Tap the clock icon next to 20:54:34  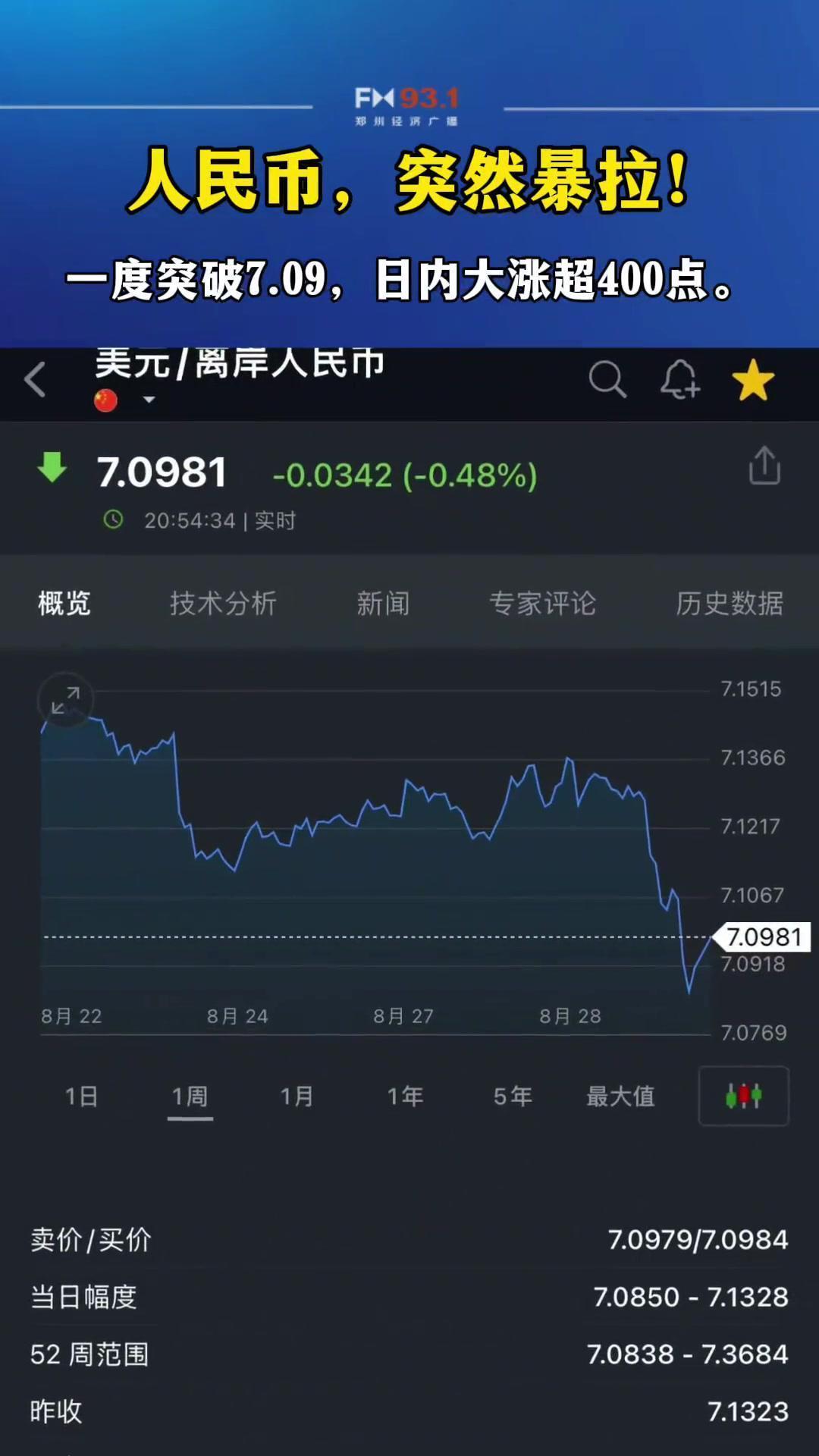point(114,520)
